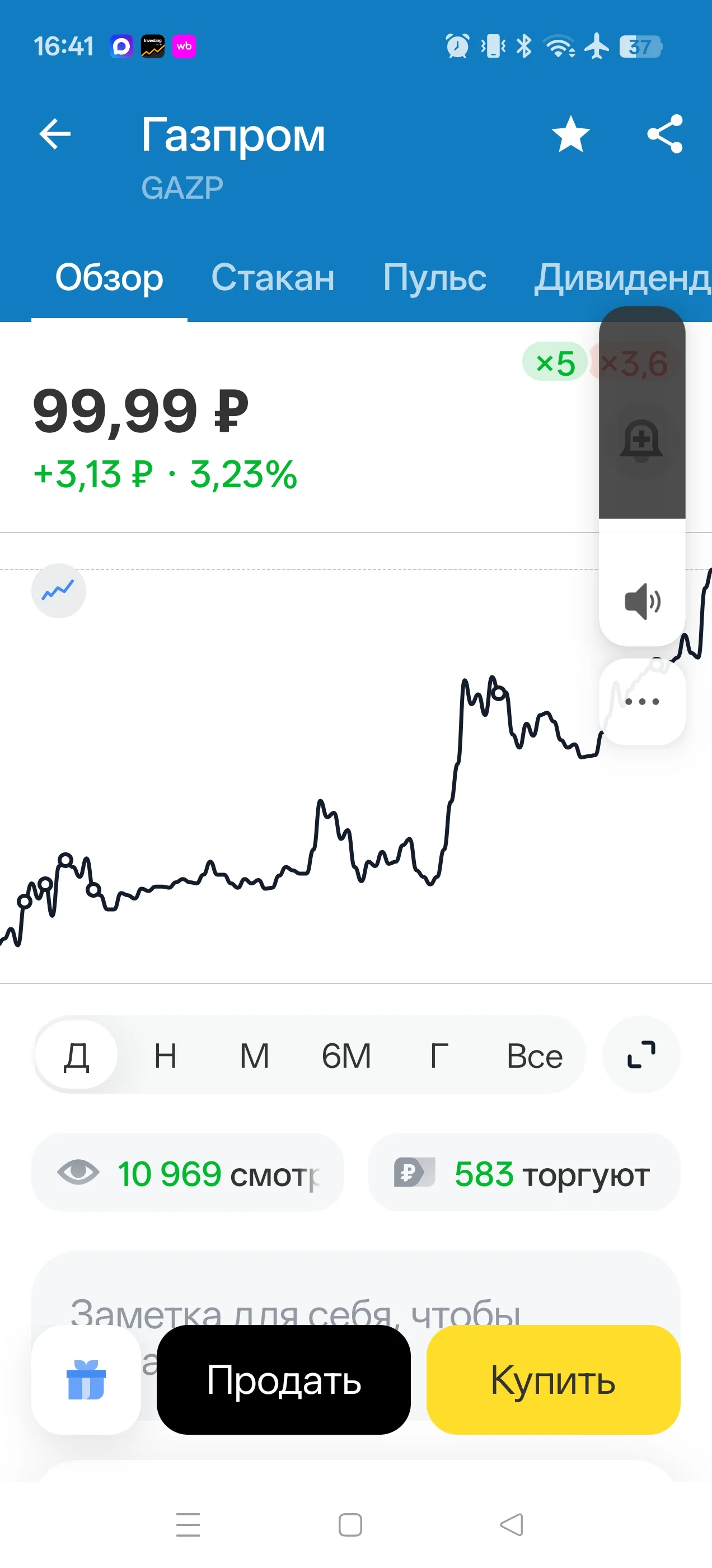Open the gift icon button
Viewport: 712px width, 1568px height.
[x=86, y=1380]
